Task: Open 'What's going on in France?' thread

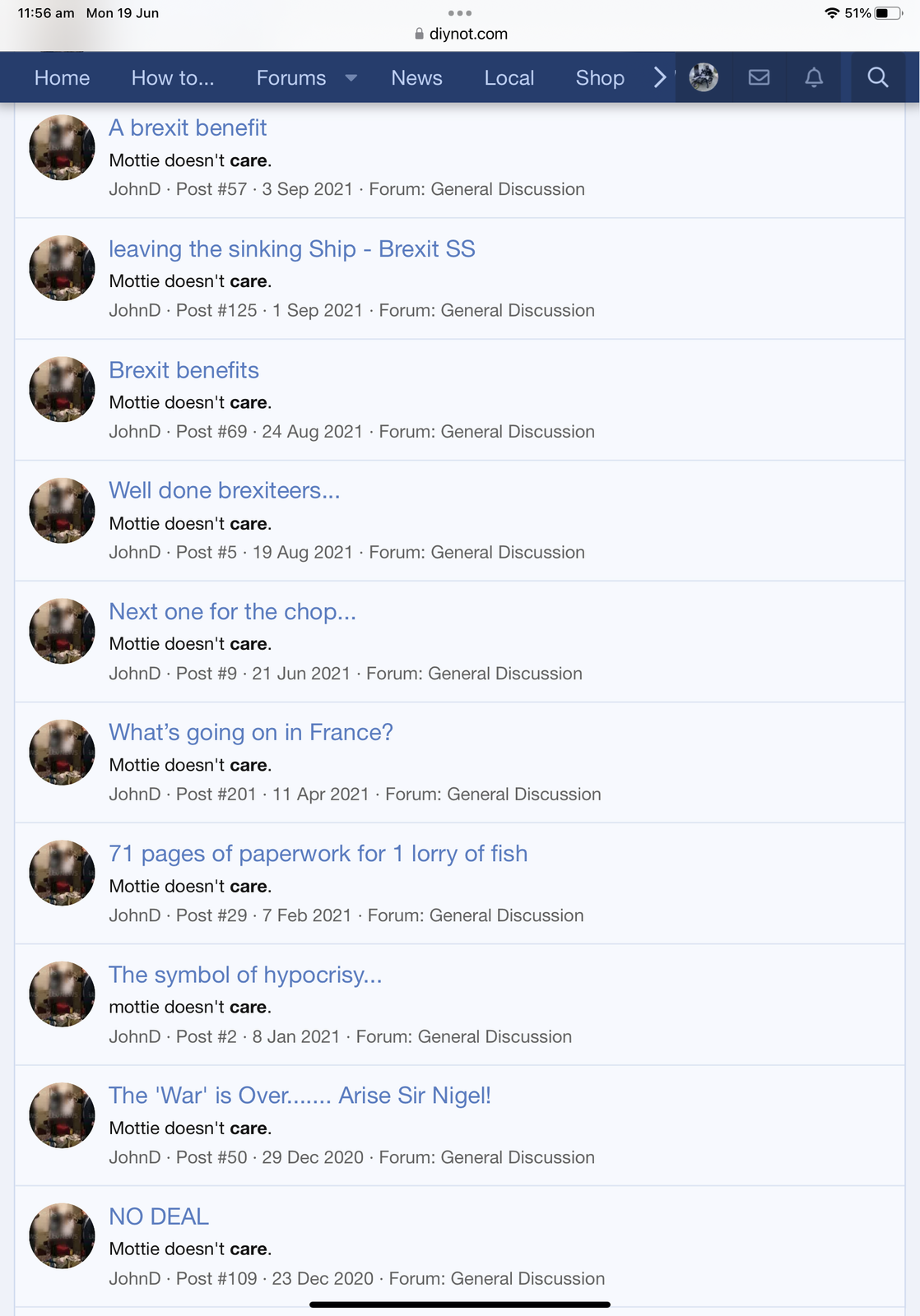Action: (250, 733)
